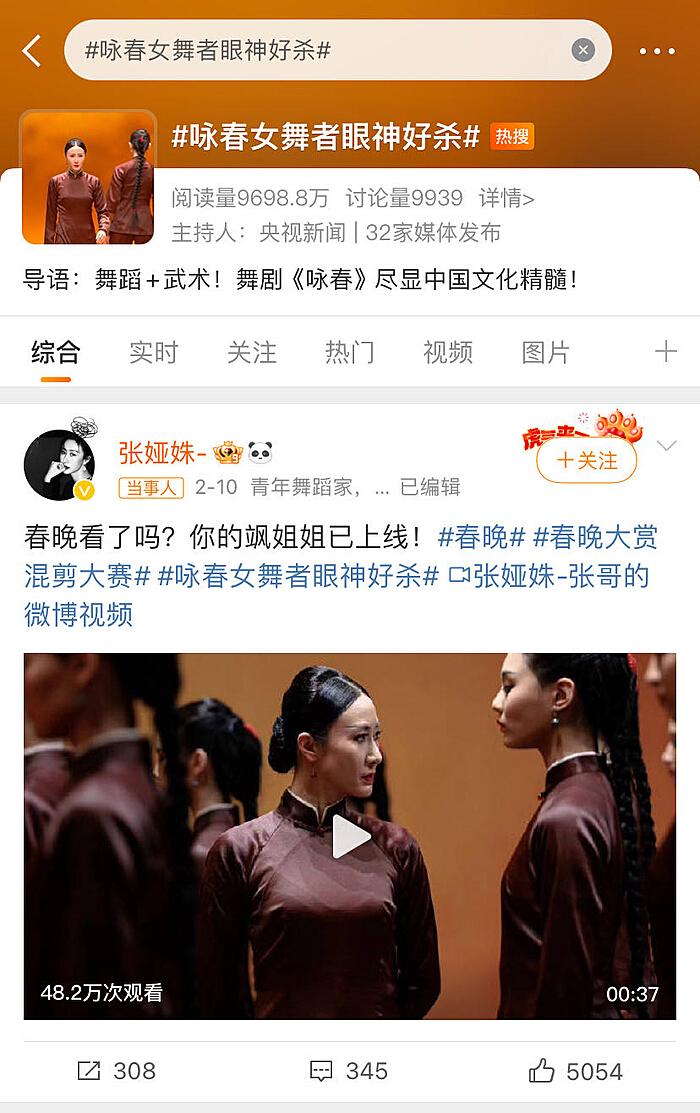Play the 00:37 video
Image resolution: width=700 pixels, height=1113 pixels.
(350, 836)
